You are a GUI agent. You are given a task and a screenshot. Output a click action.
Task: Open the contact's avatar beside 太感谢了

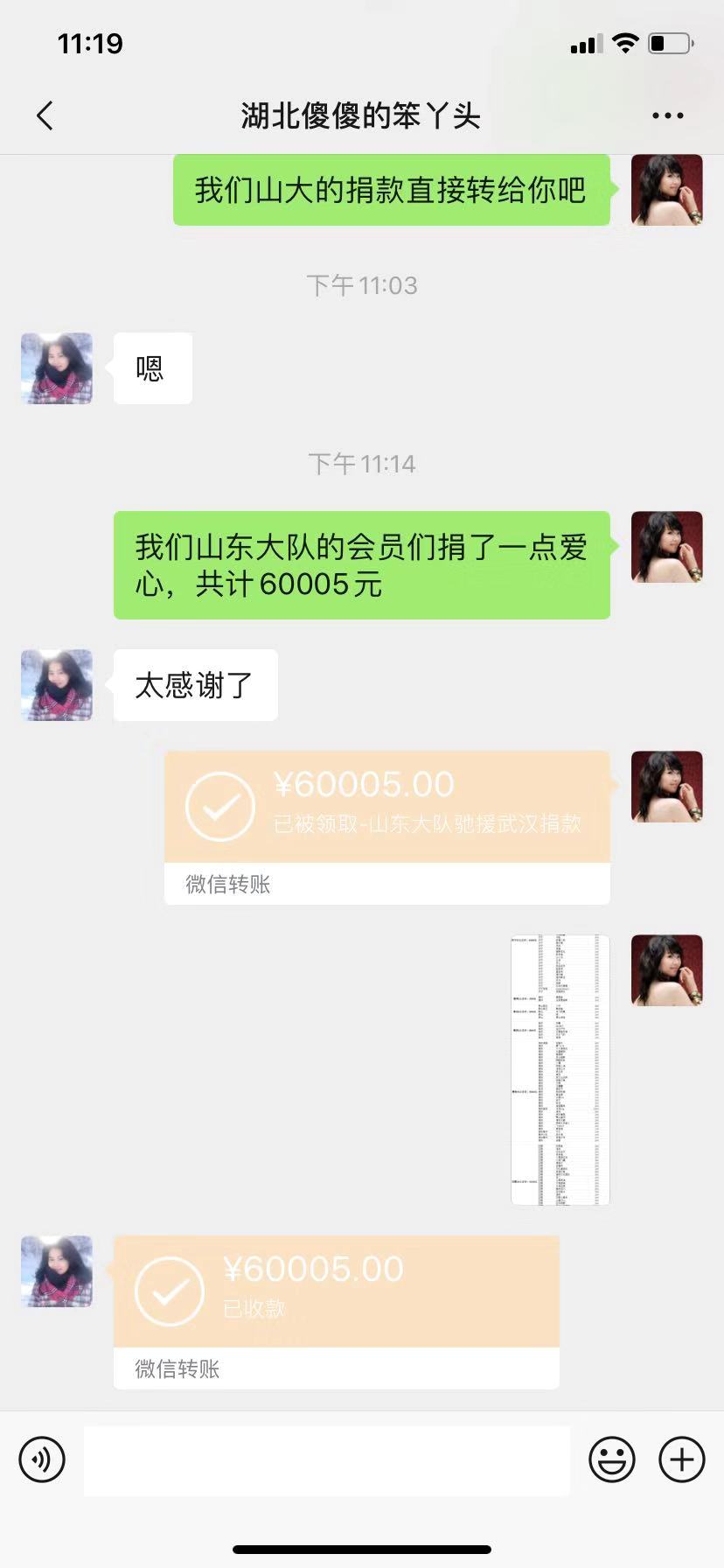[57, 685]
